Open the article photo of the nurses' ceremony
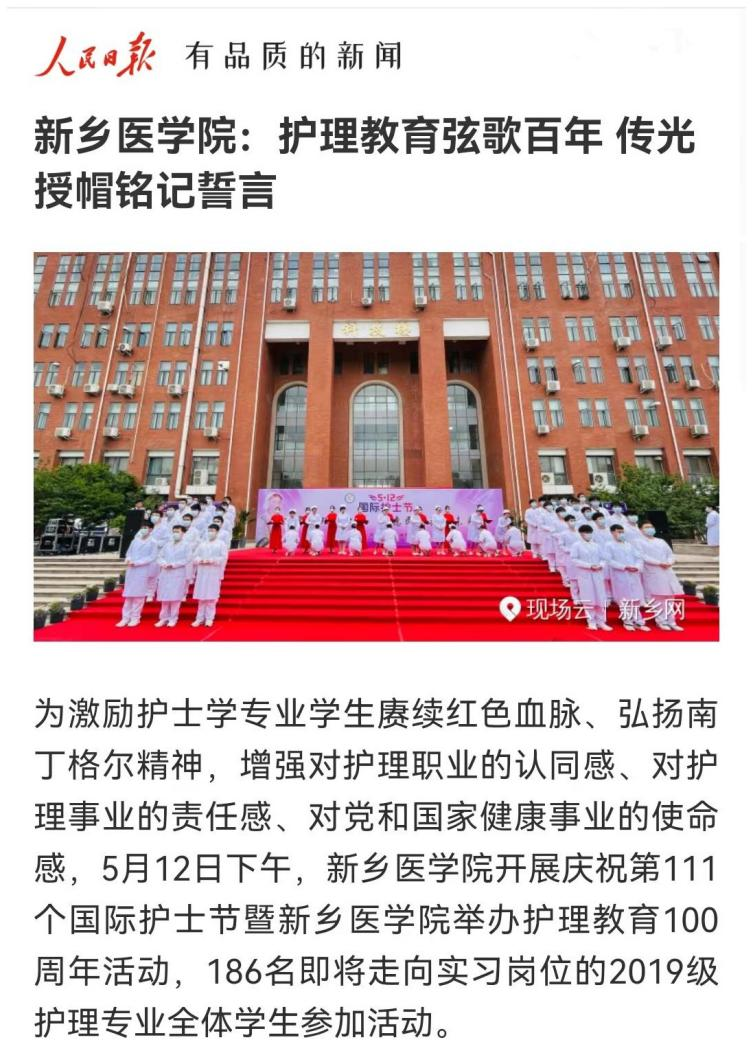Image resolution: width=753 pixels, height=1064 pixels. pyautogui.click(x=376, y=446)
